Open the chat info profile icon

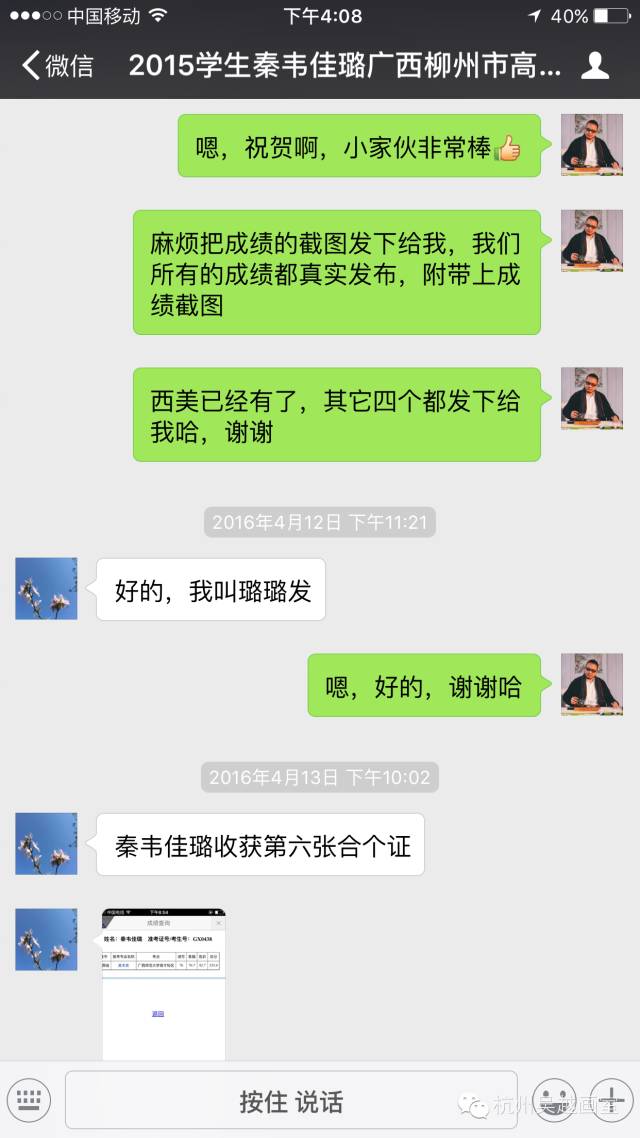point(595,66)
